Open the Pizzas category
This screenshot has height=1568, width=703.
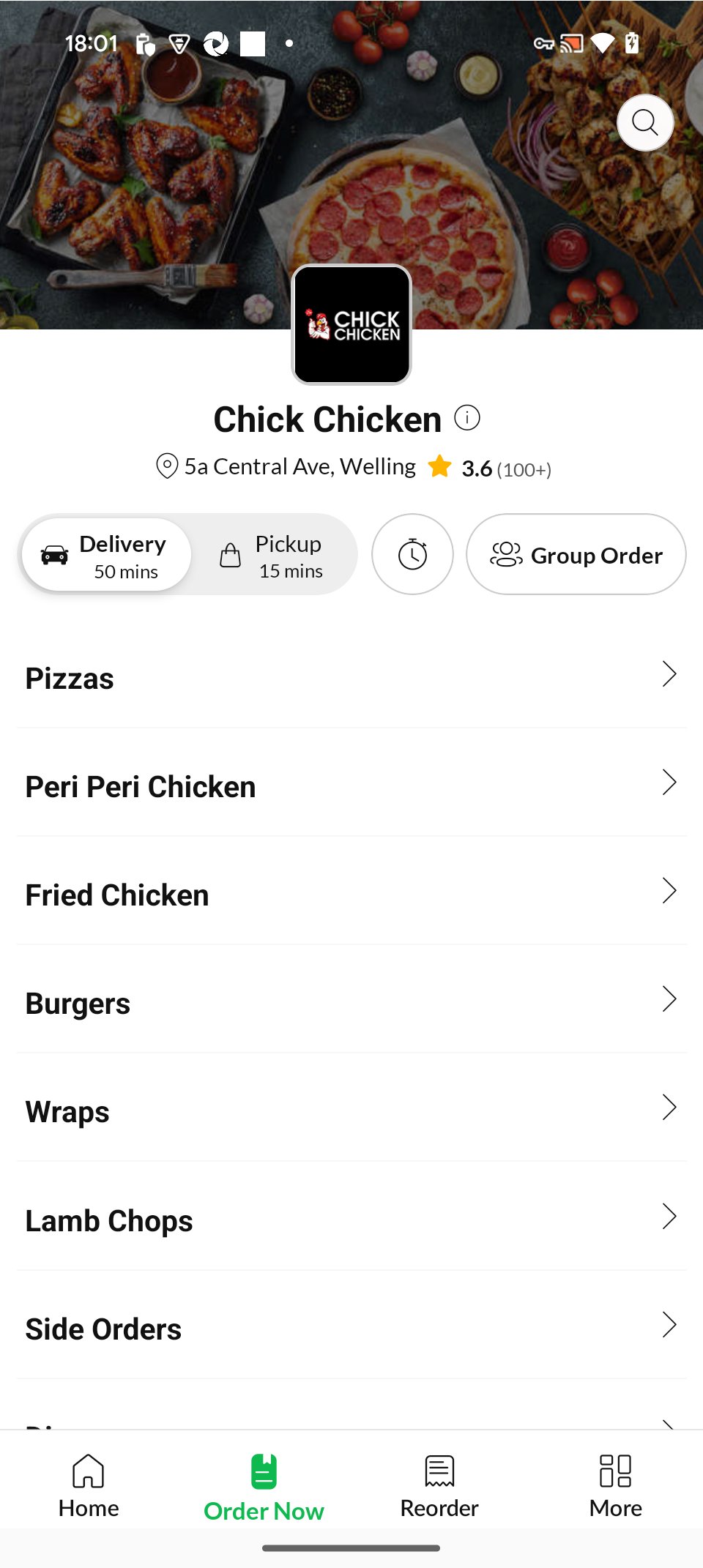tap(351, 677)
